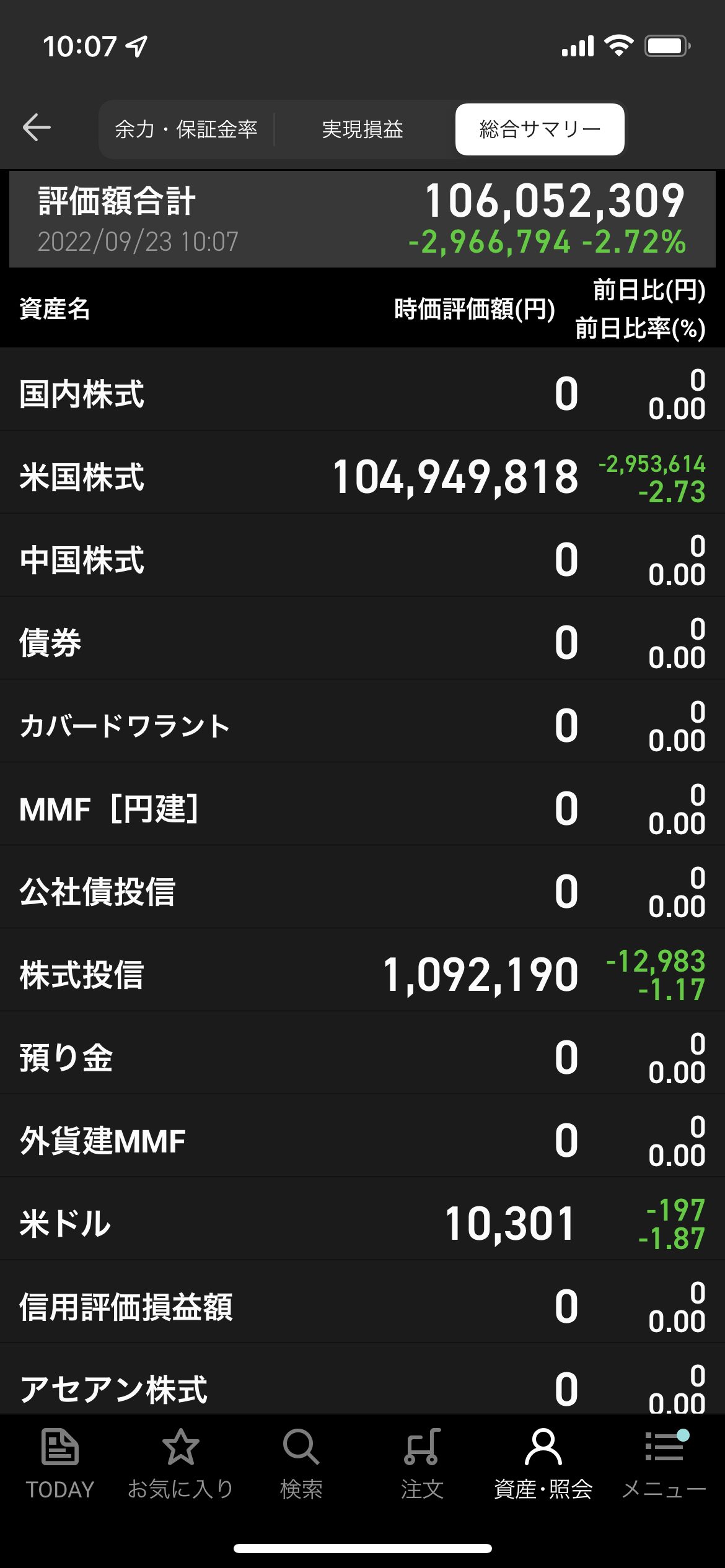The width and height of the screenshot is (725, 1568).
Task: Open 米ドル asset row
Action: point(362,1224)
